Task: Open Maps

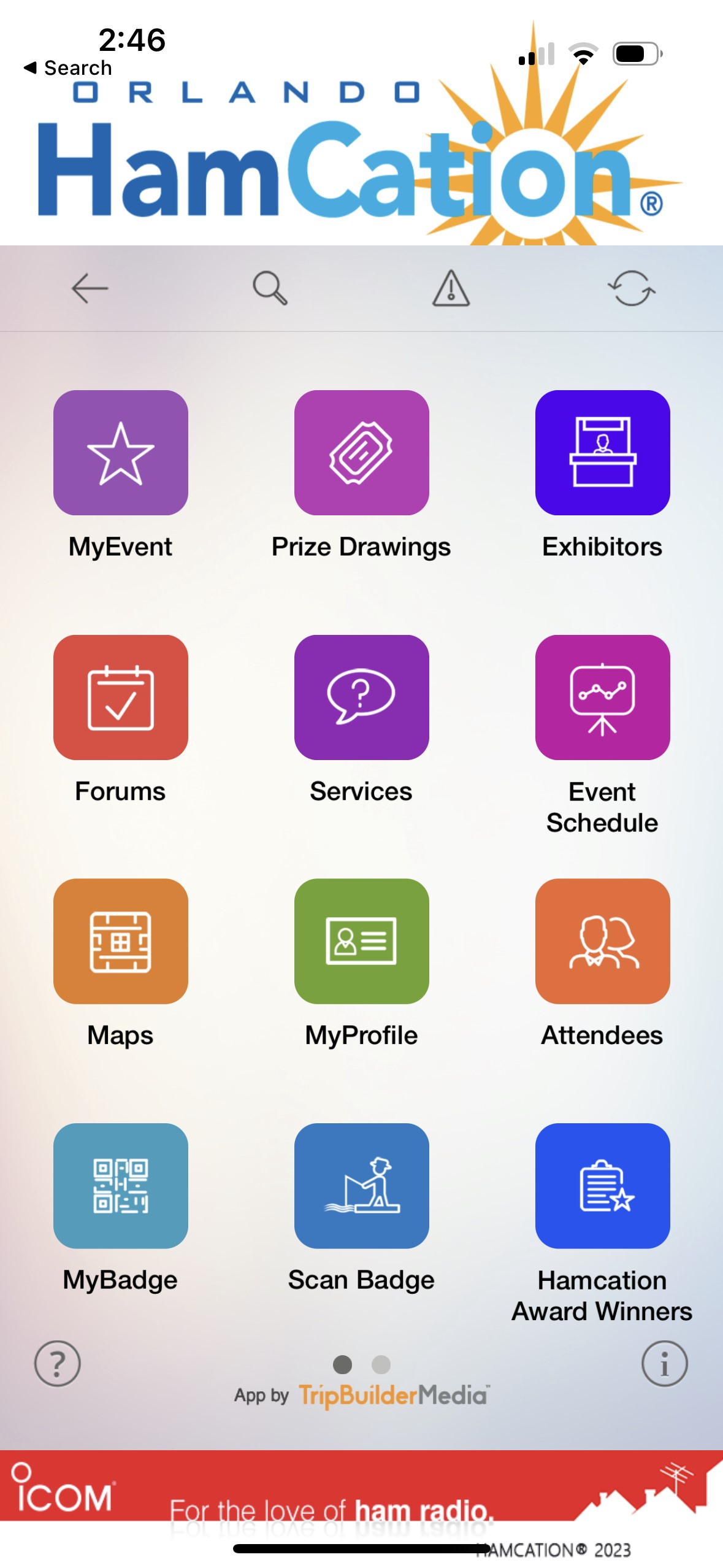Action: (x=121, y=941)
